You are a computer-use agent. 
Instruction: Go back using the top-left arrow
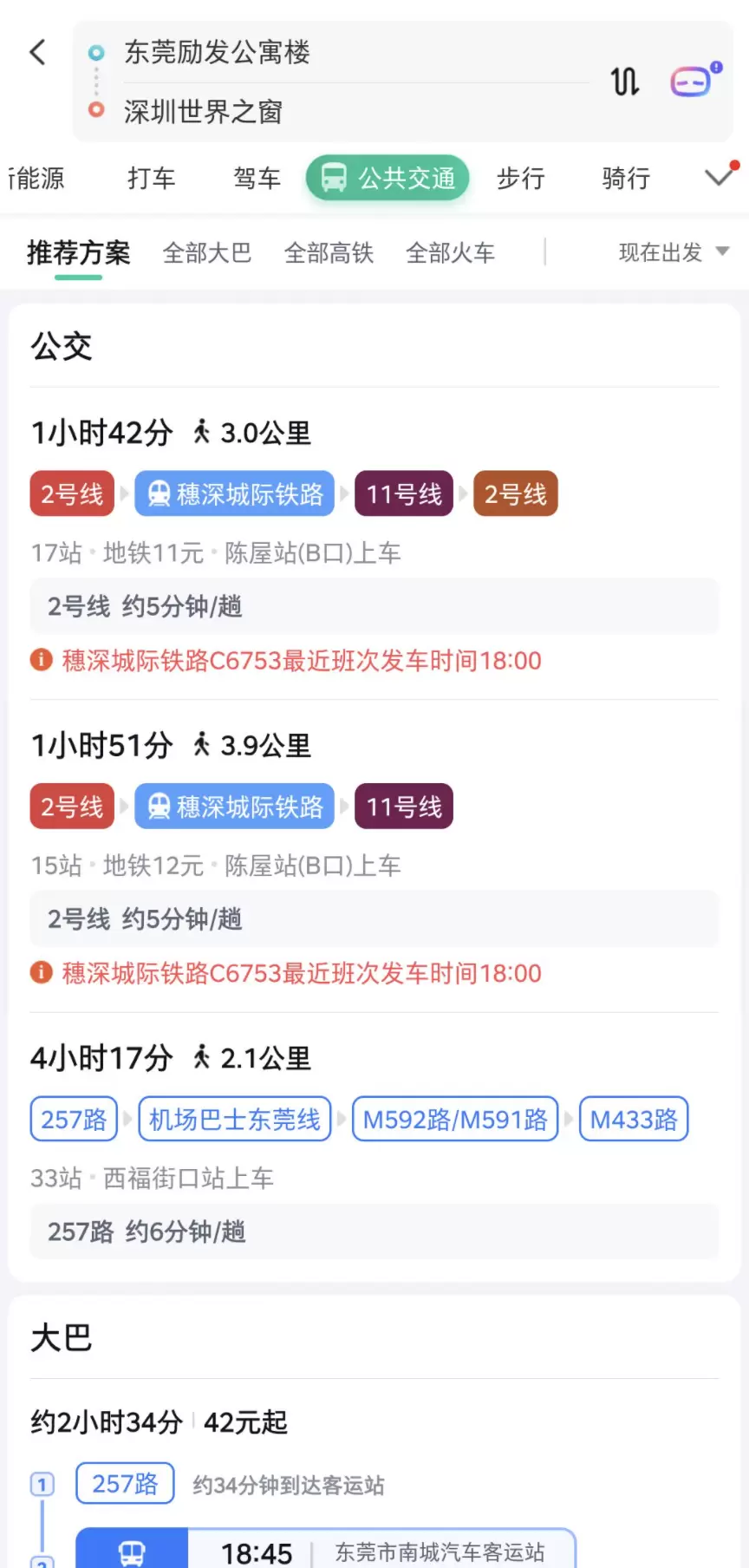coord(37,52)
